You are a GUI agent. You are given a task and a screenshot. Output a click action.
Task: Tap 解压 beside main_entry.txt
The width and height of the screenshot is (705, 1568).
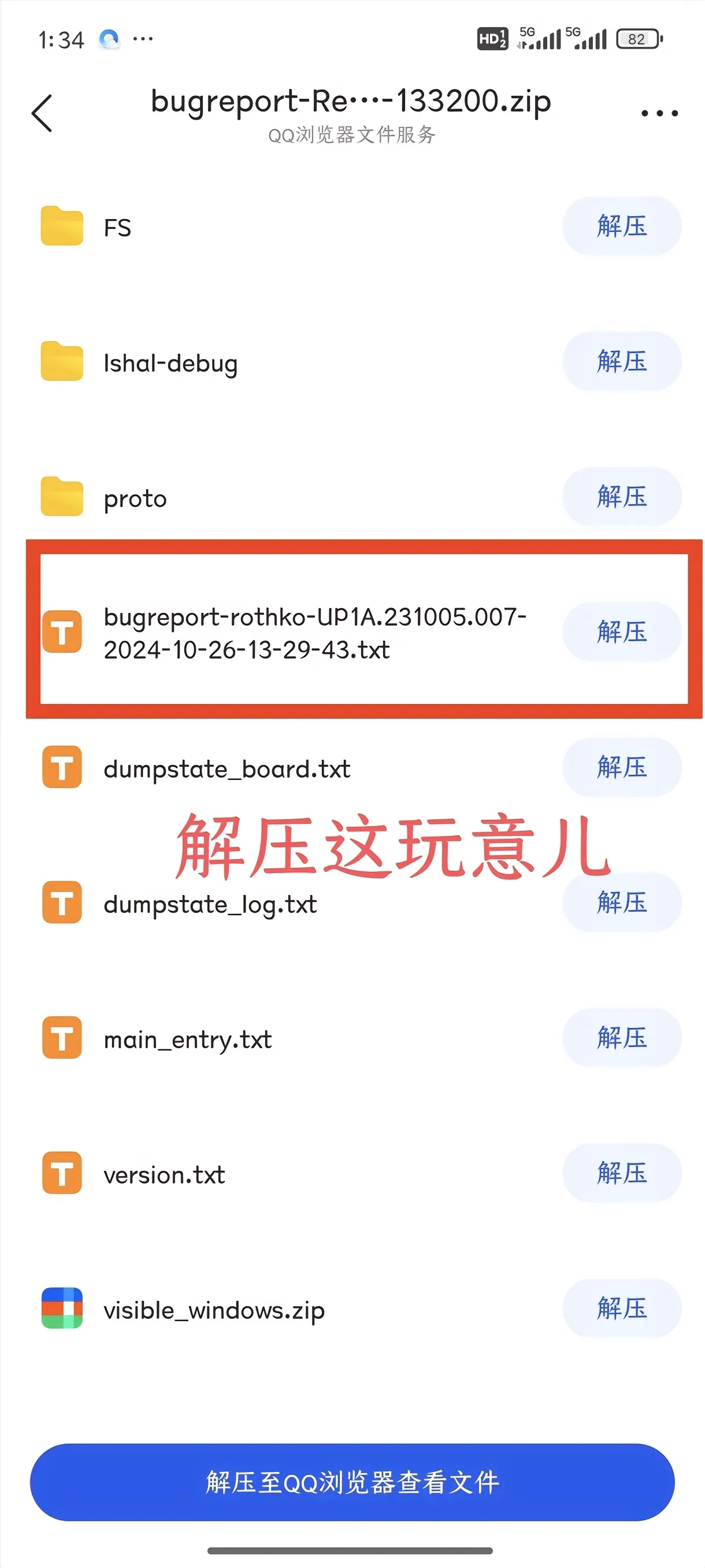[621, 1037]
